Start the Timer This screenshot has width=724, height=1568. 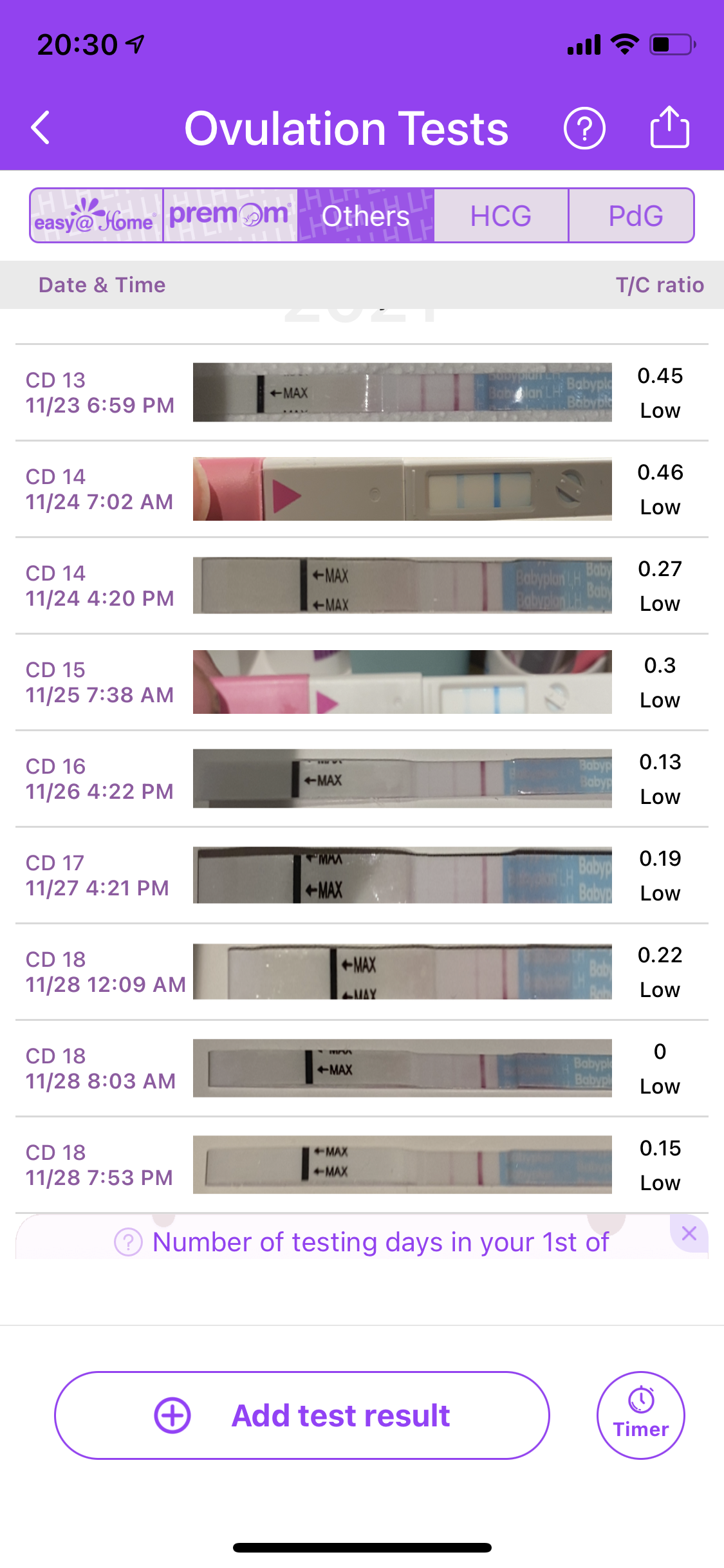[x=640, y=1415]
